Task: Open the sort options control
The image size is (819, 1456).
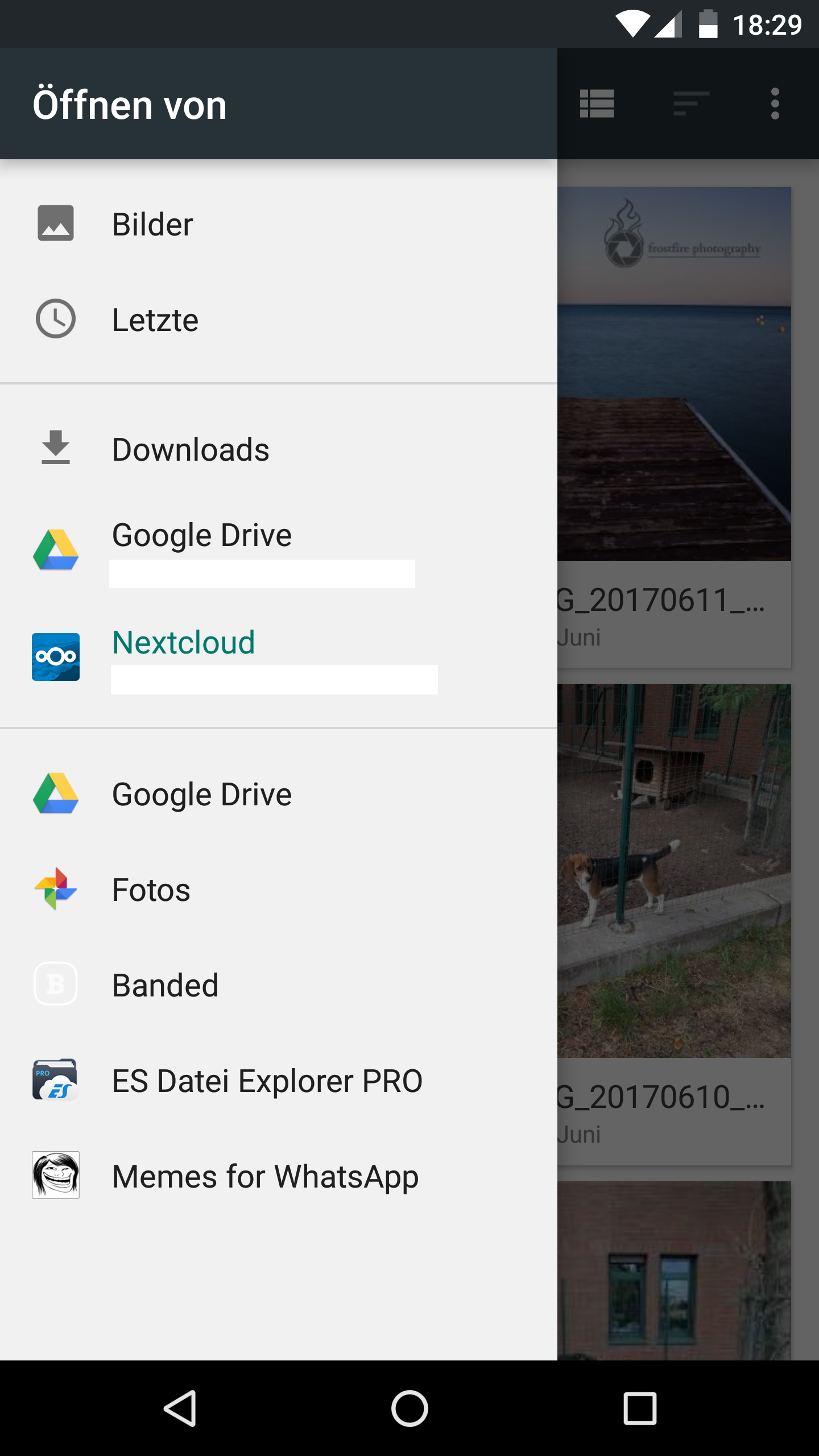Action: click(690, 104)
